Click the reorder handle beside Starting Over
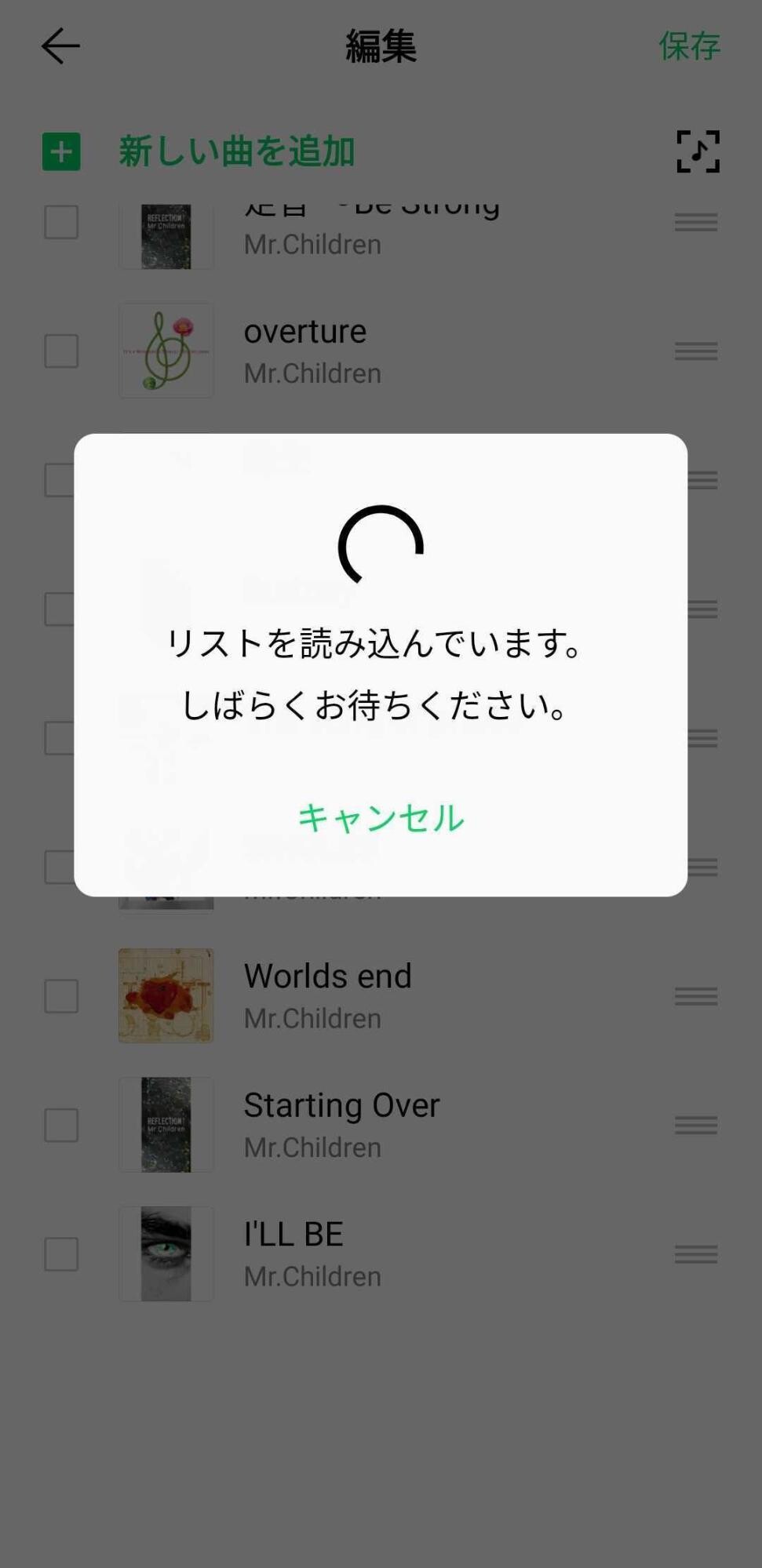762x1568 pixels. pos(695,1125)
